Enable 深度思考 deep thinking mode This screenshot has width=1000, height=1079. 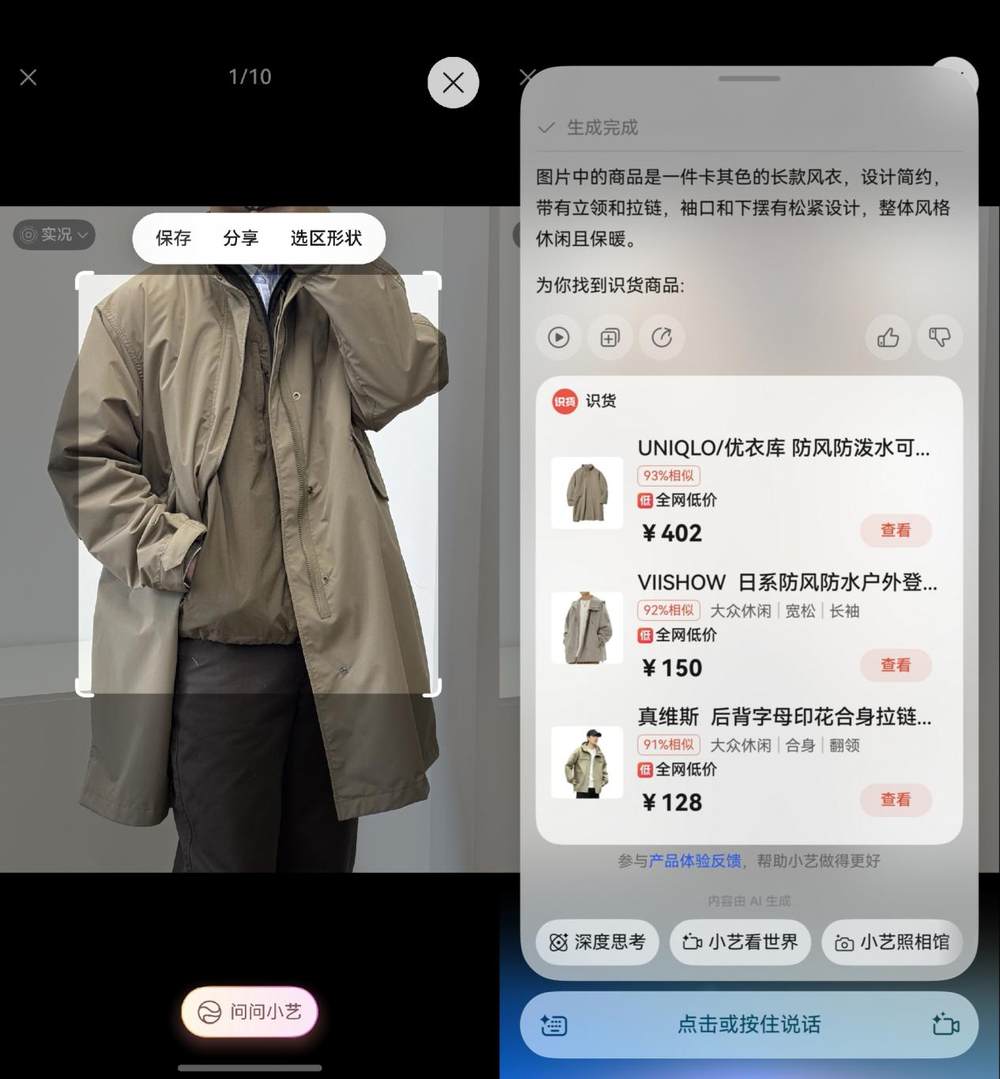point(597,942)
